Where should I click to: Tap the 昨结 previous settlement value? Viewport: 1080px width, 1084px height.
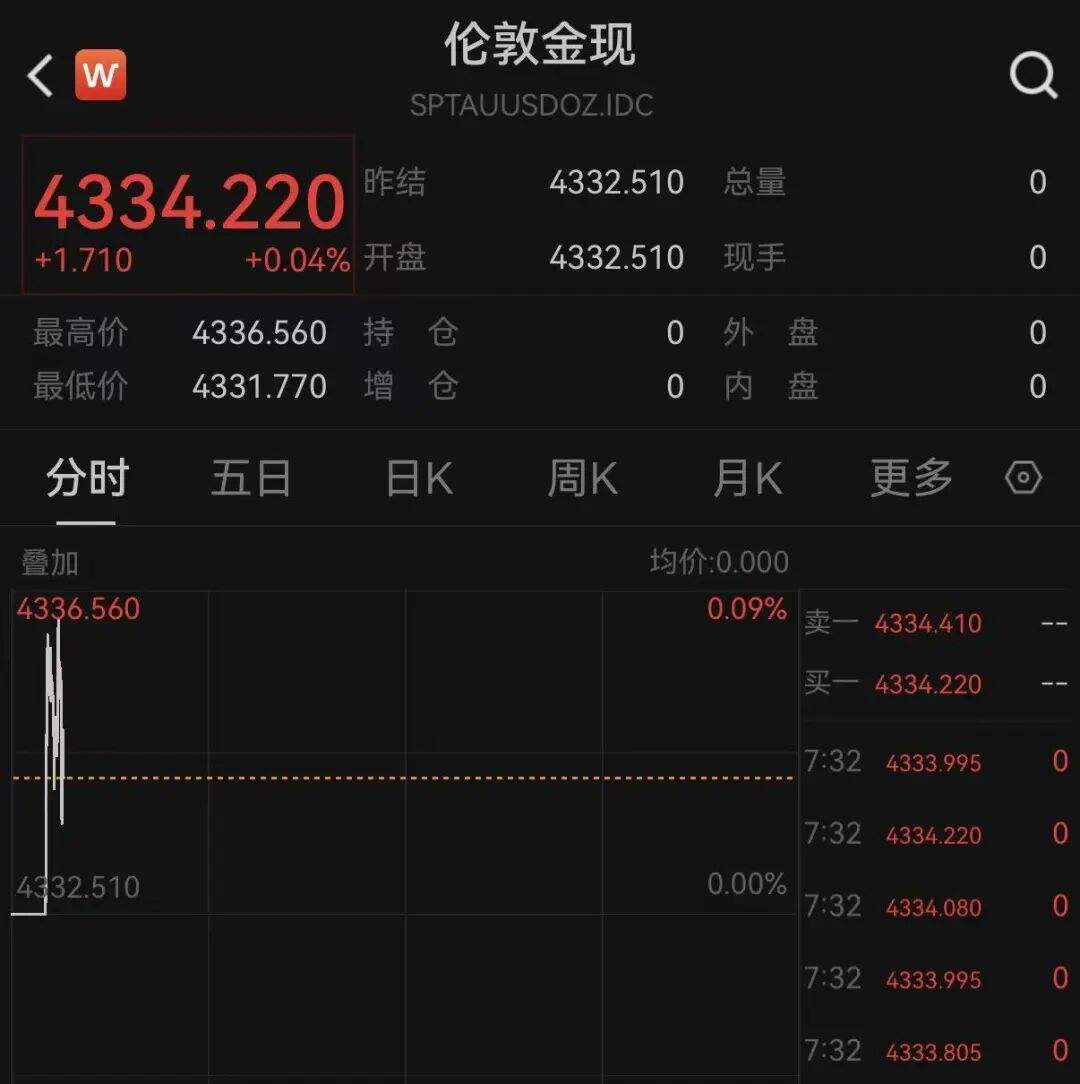[x=616, y=182]
